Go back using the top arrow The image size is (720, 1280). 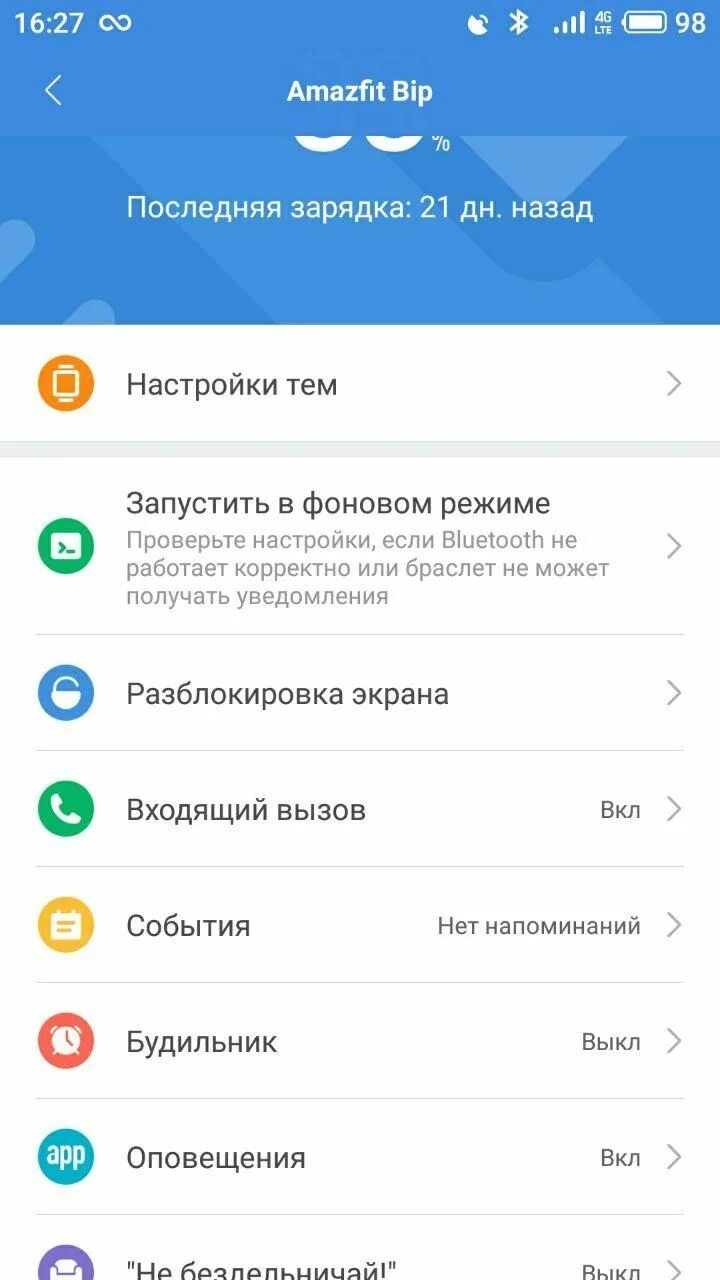point(53,91)
